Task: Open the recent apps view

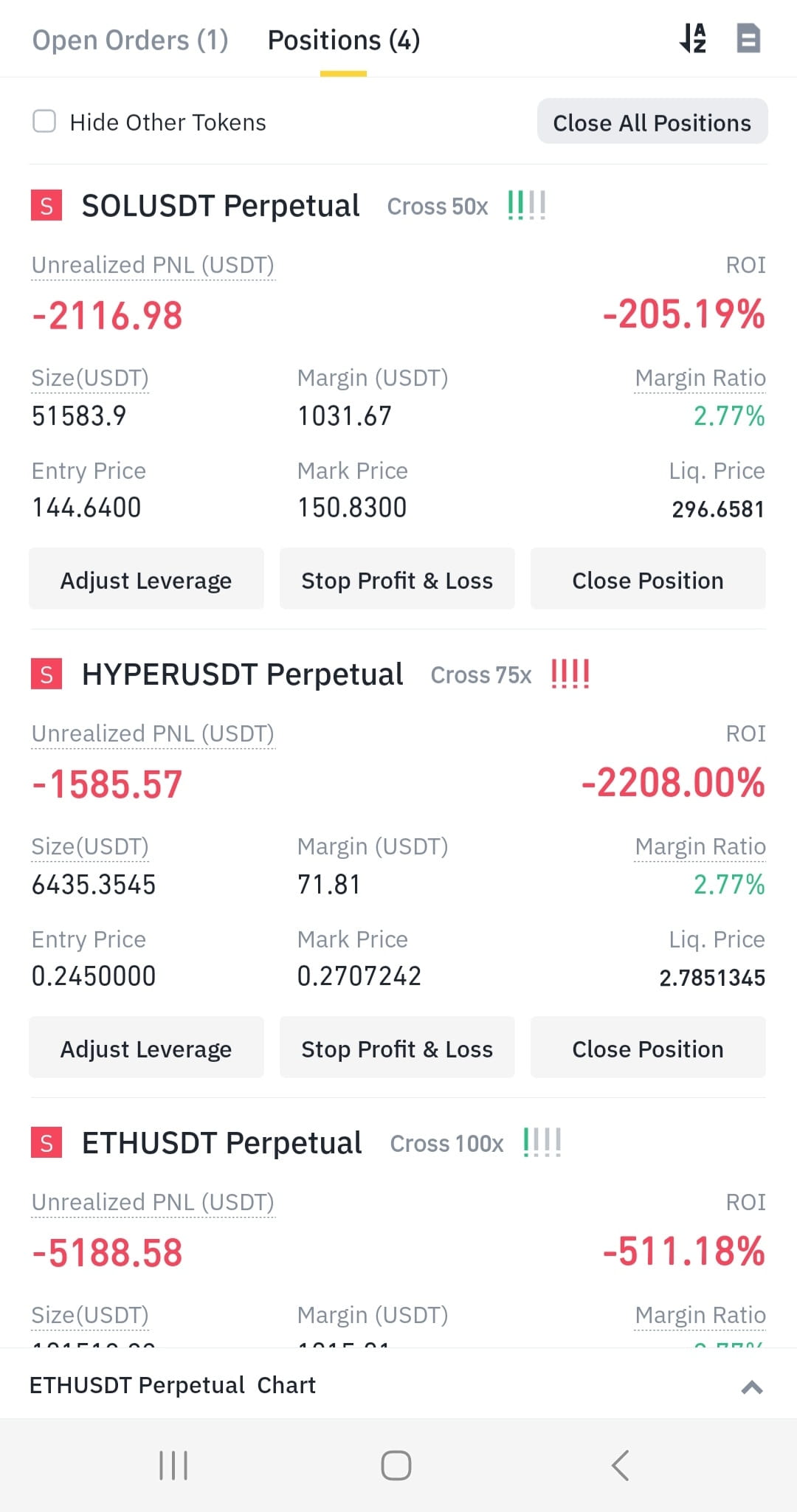Action: [x=174, y=1466]
